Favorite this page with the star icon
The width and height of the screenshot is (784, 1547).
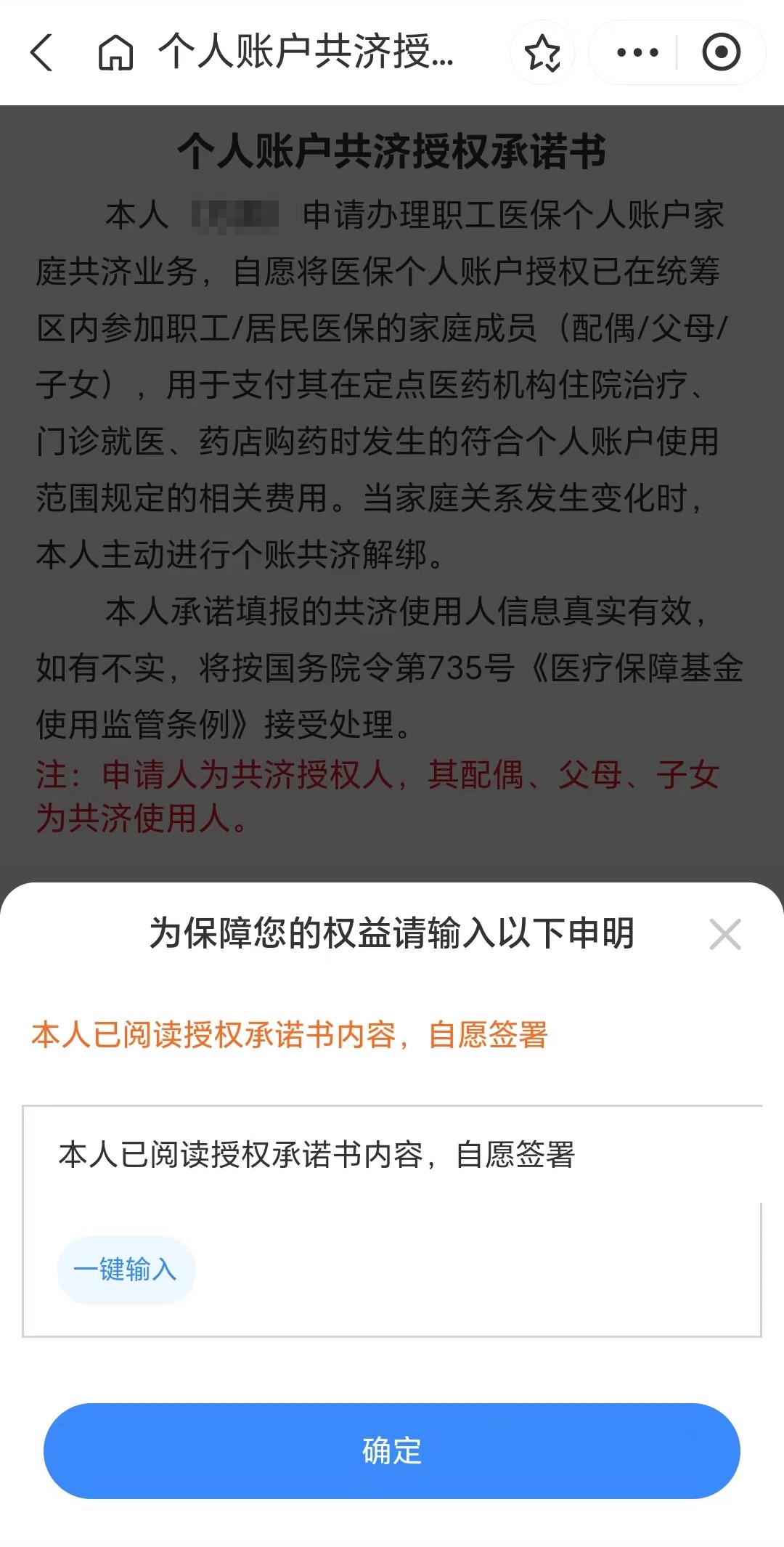pos(542,52)
